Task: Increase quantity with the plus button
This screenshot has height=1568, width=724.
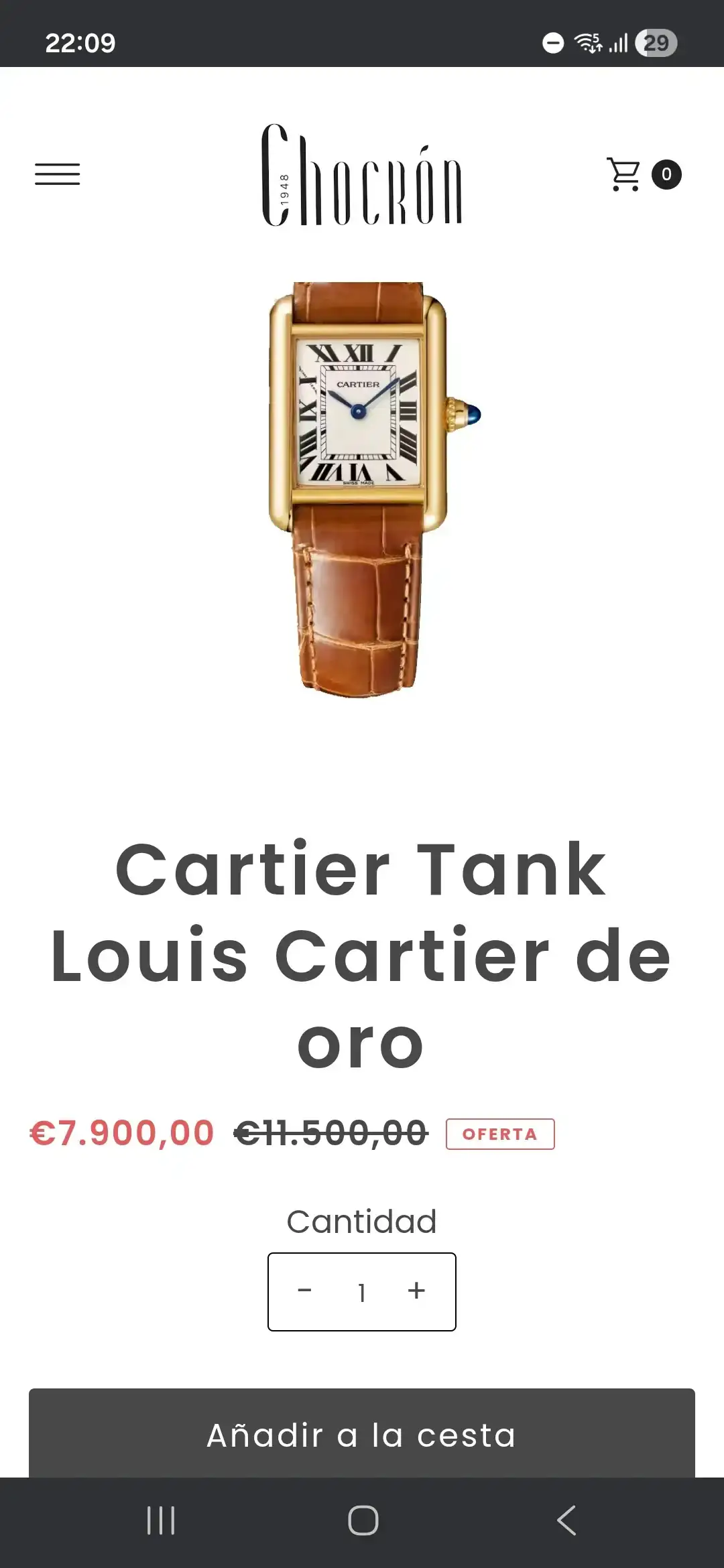Action: (416, 1291)
